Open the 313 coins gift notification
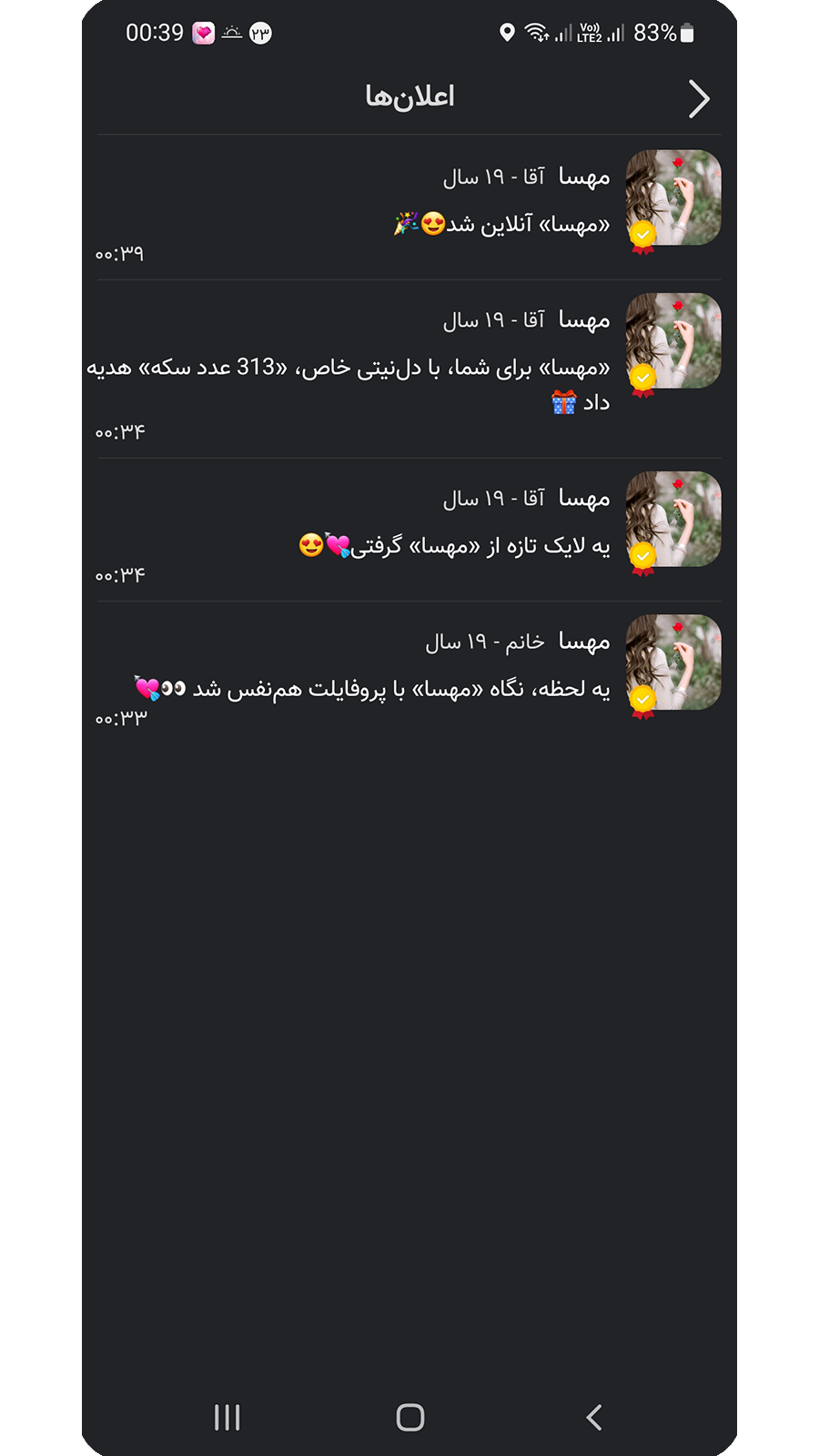The height and width of the screenshot is (1456, 819). tap(409, 369)
